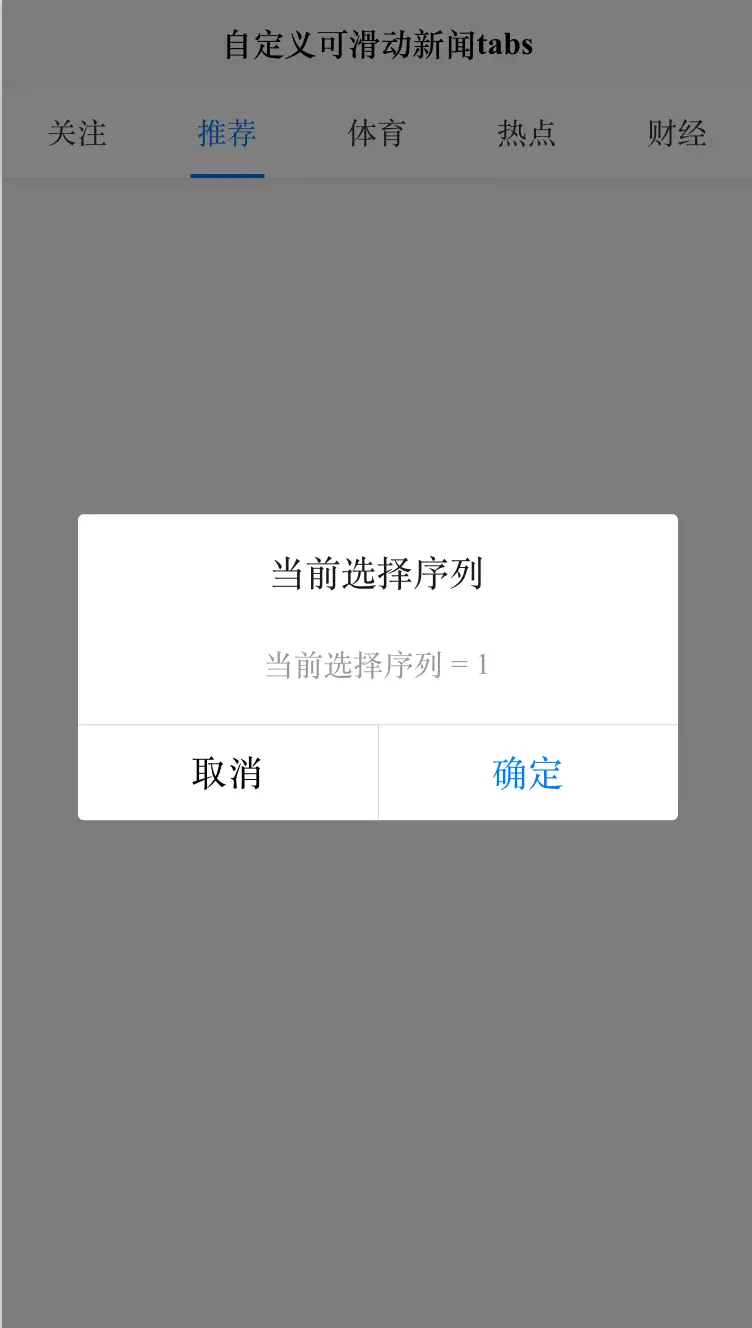This screenshot has width=752, height=1328.
Task: Open the 体育 tab
Action: point(377,133)
